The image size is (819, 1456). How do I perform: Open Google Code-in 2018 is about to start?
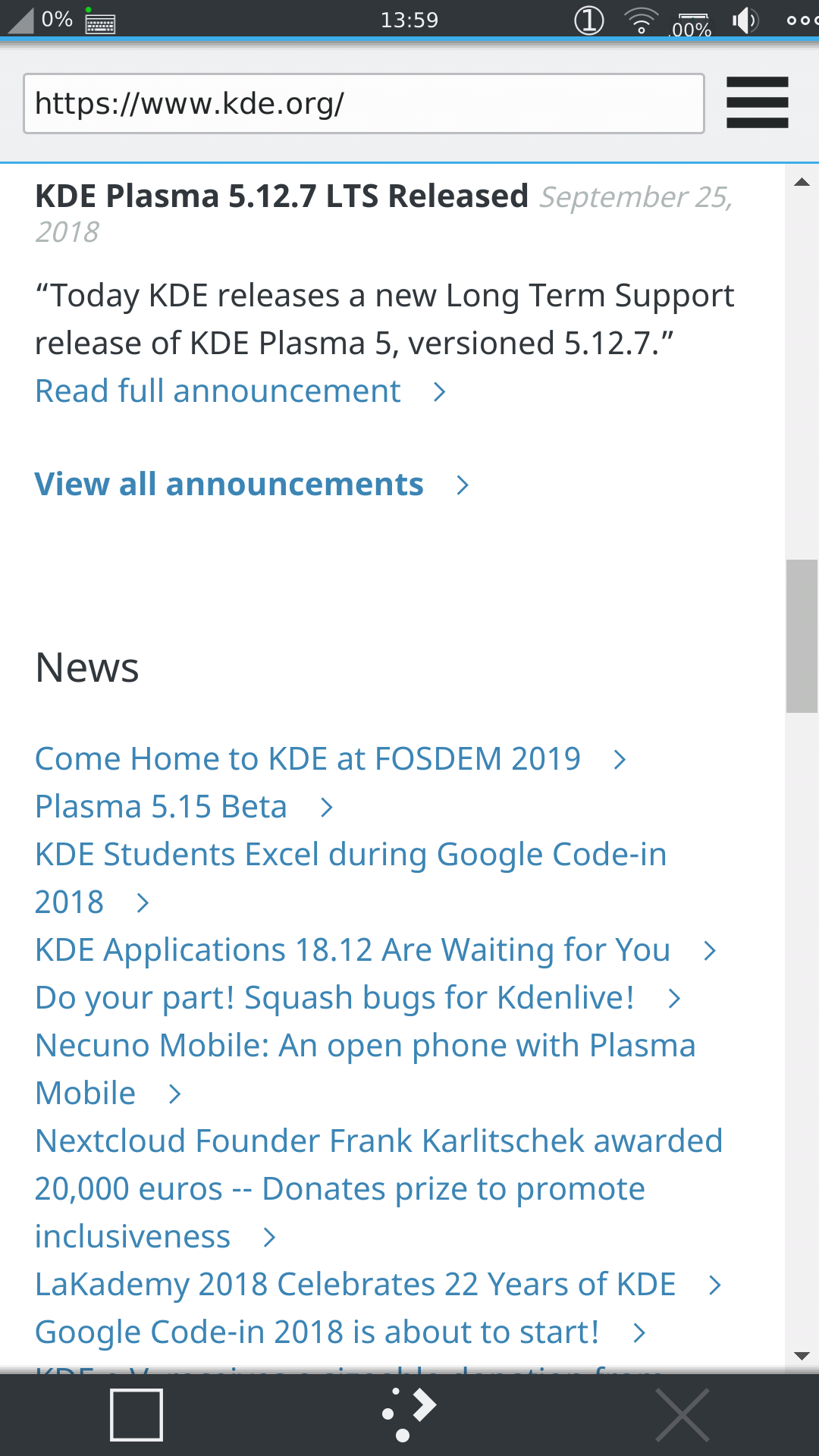pos(340,1332)
